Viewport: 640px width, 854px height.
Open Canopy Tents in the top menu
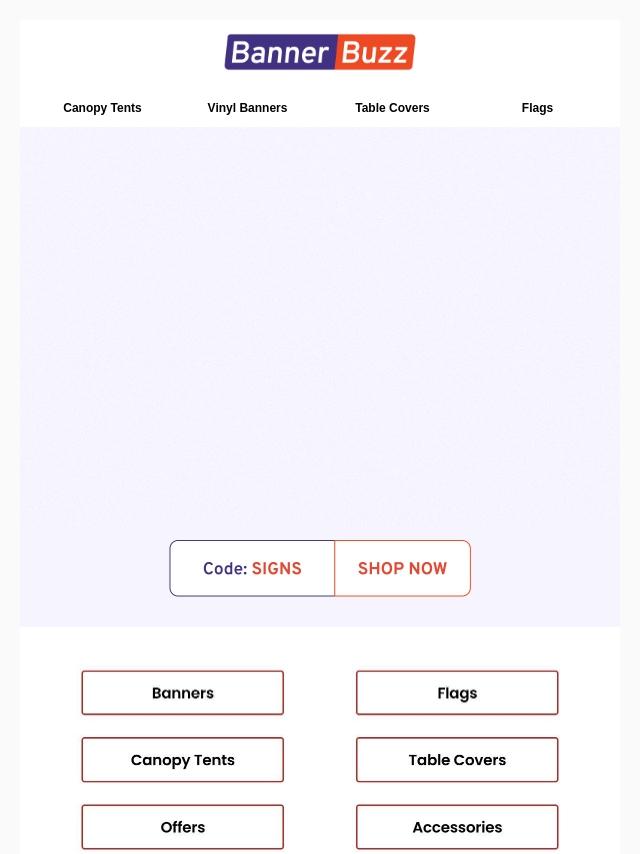102,108
